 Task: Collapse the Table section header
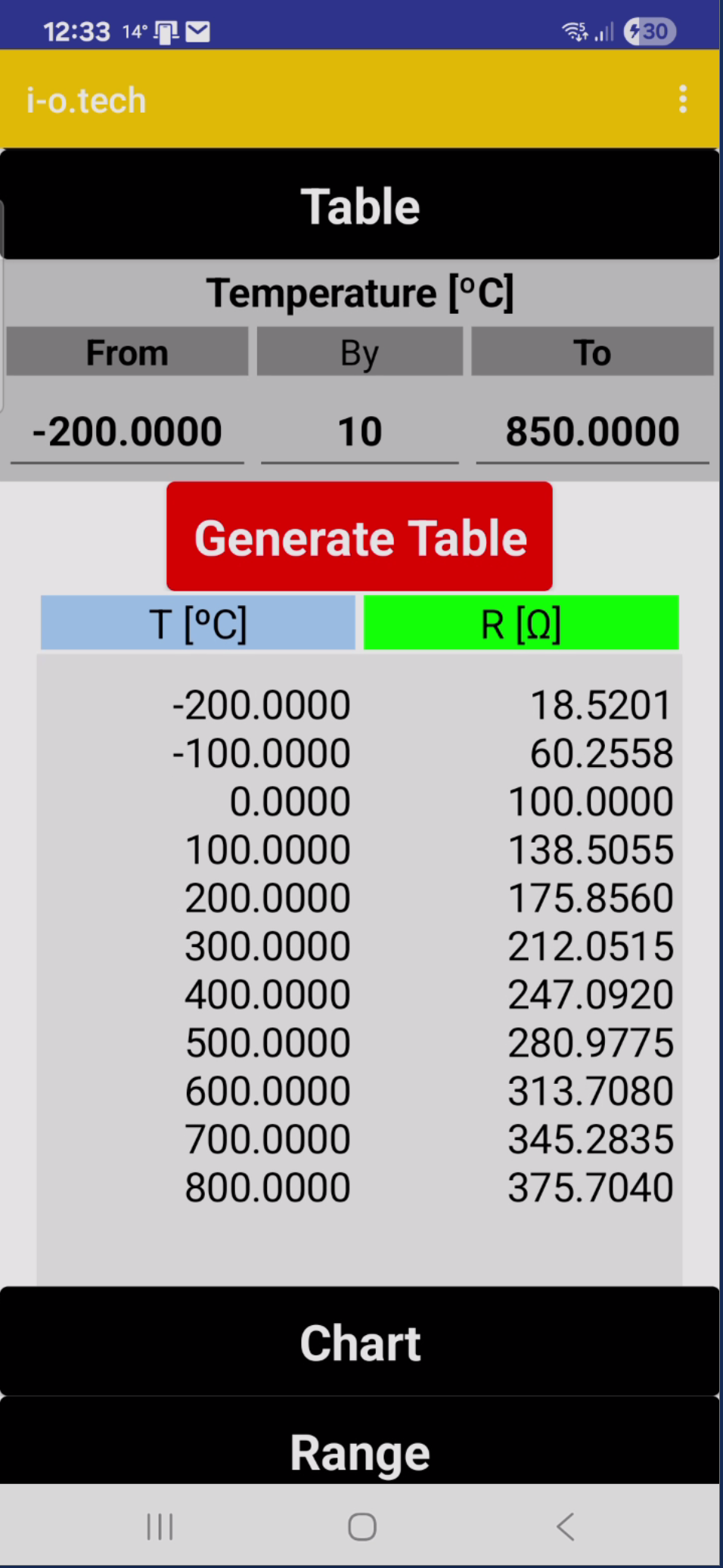pos(360,206)
